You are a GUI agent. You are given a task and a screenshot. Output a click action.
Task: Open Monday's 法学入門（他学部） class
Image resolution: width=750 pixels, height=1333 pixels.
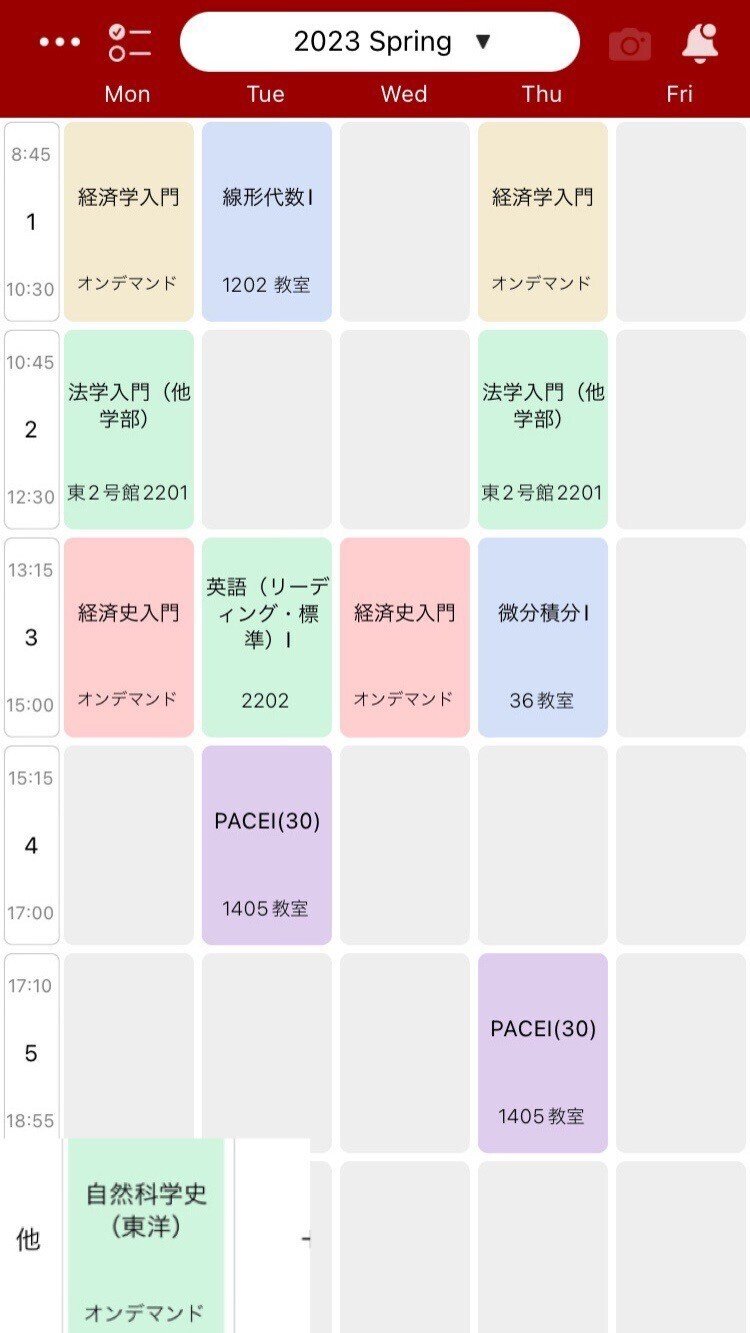point(129,430)
